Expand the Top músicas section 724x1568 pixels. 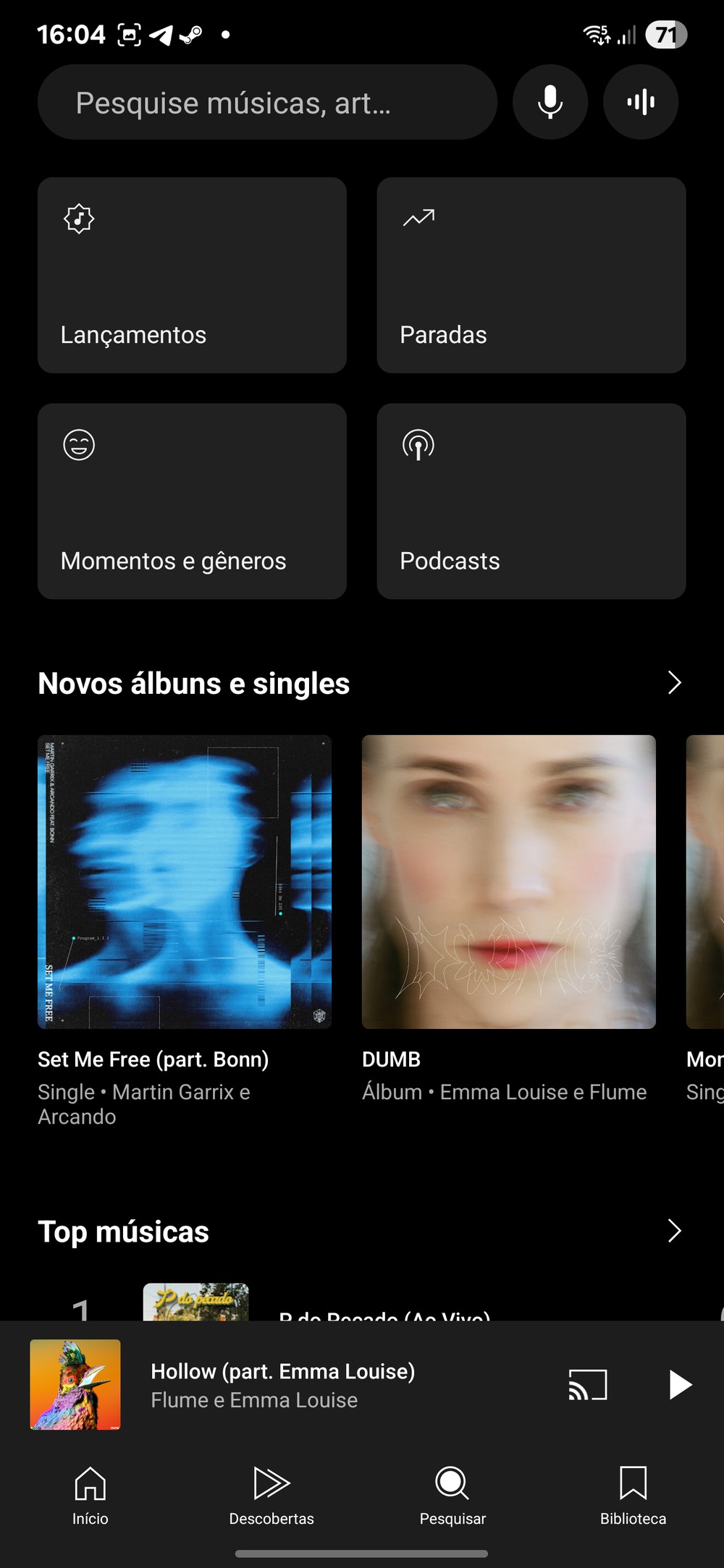point(674,1231)
